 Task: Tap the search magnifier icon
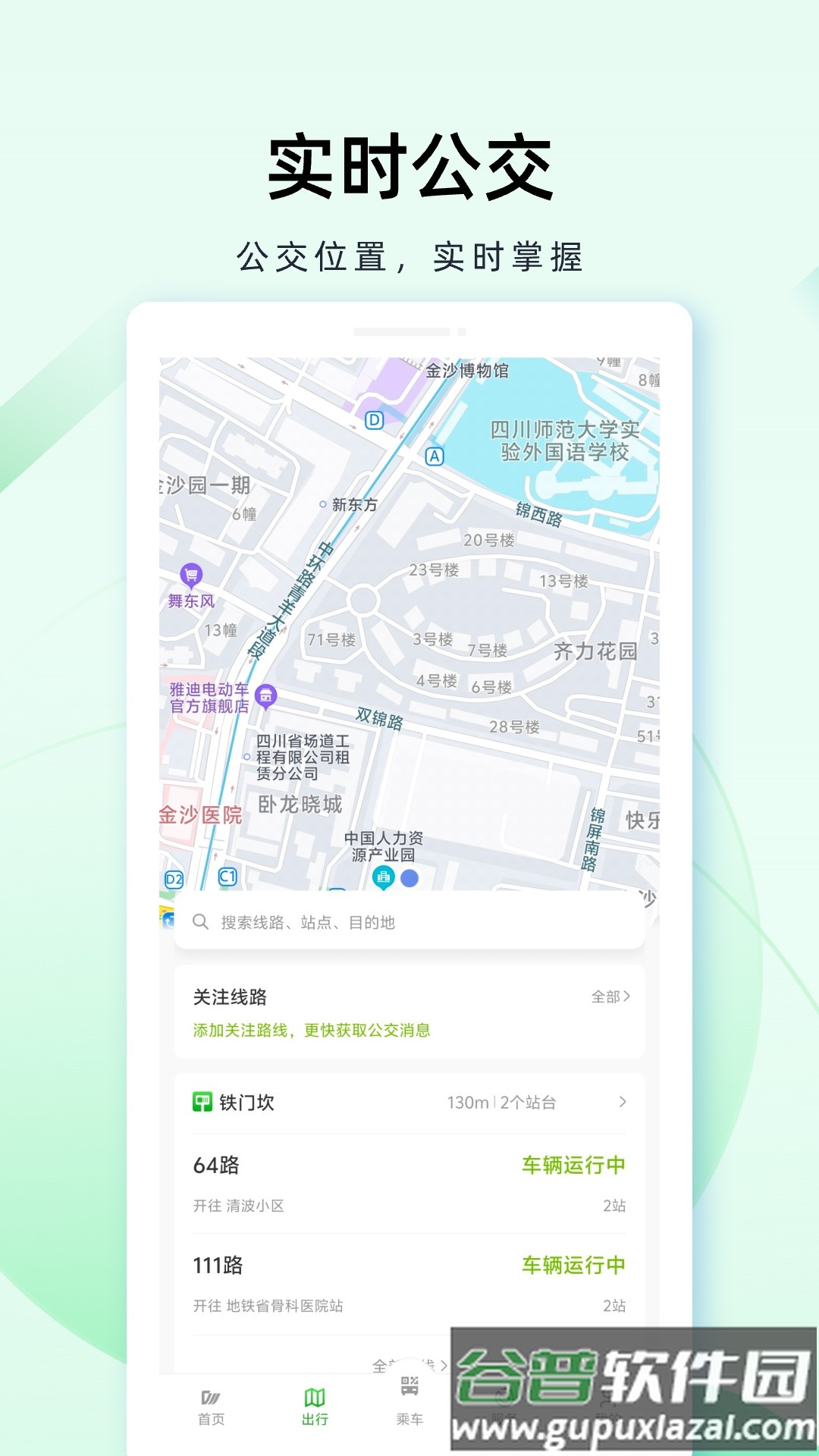coord(200,922)
